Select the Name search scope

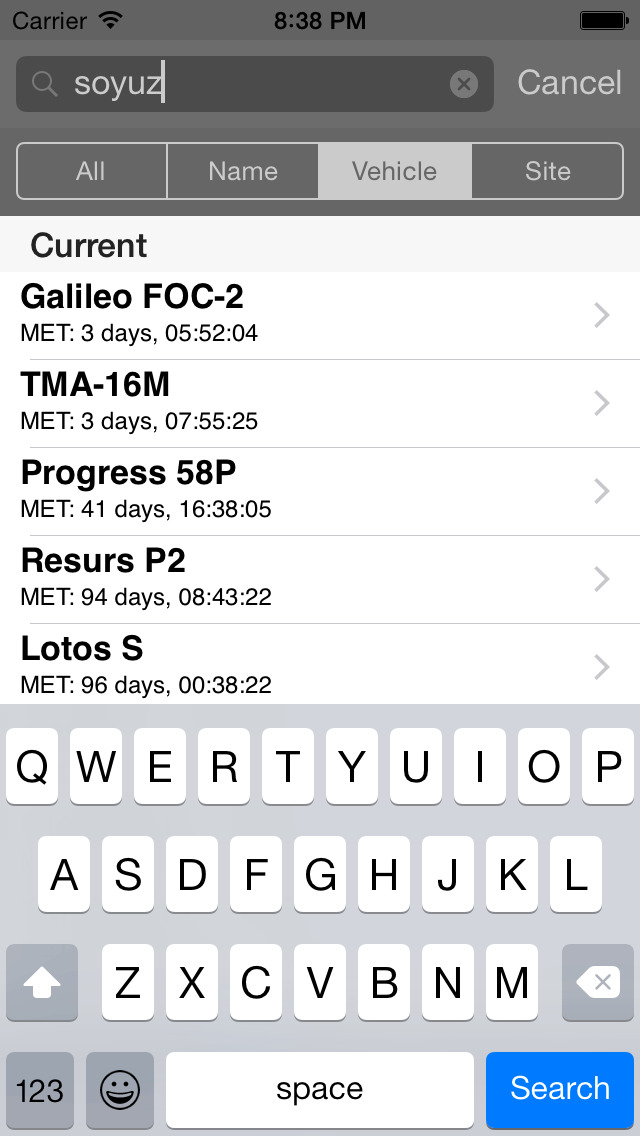pyautogui.click(x=243, y=171)
